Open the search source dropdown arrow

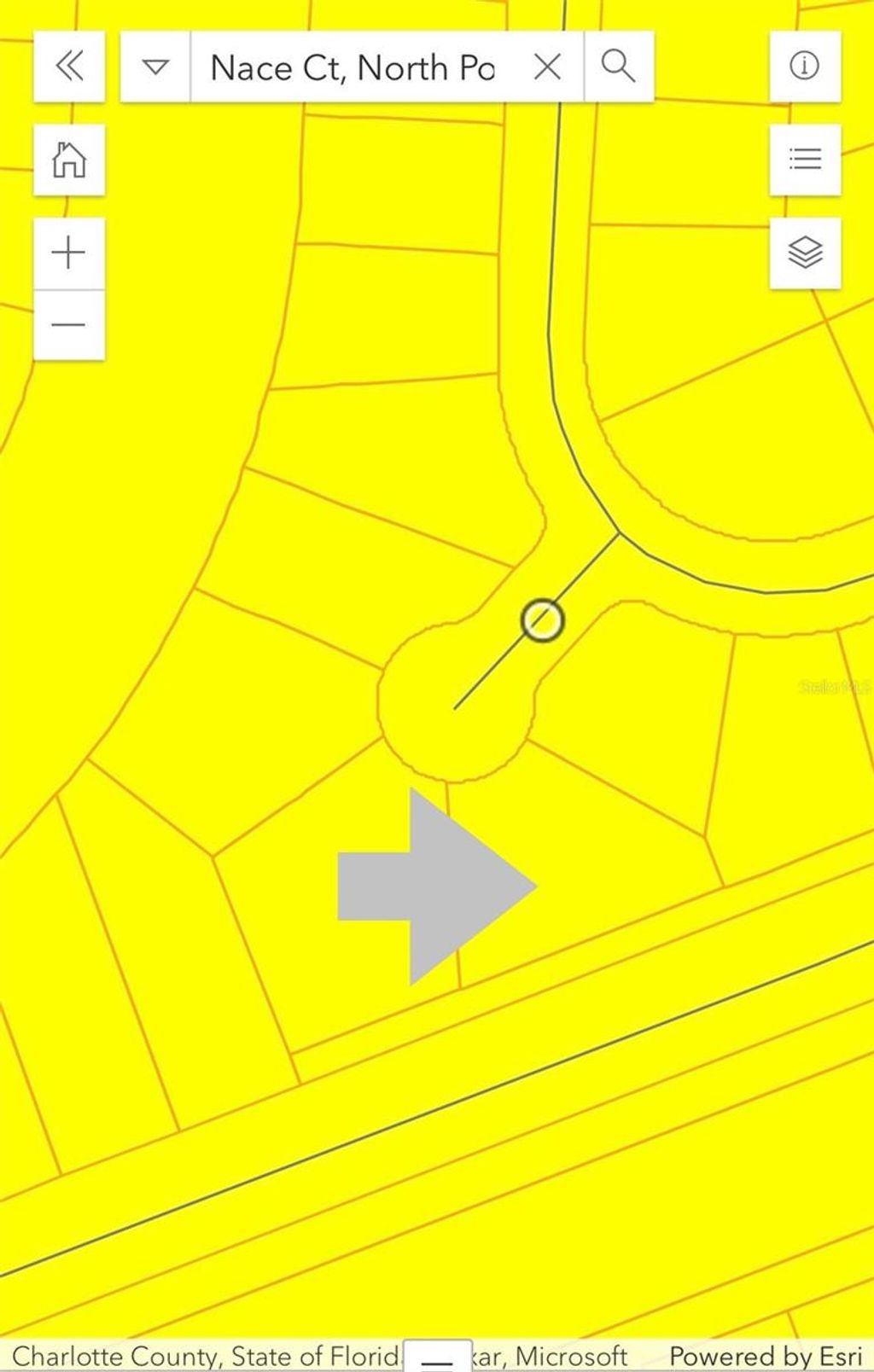pyautogui.click(x=155, y=67)
